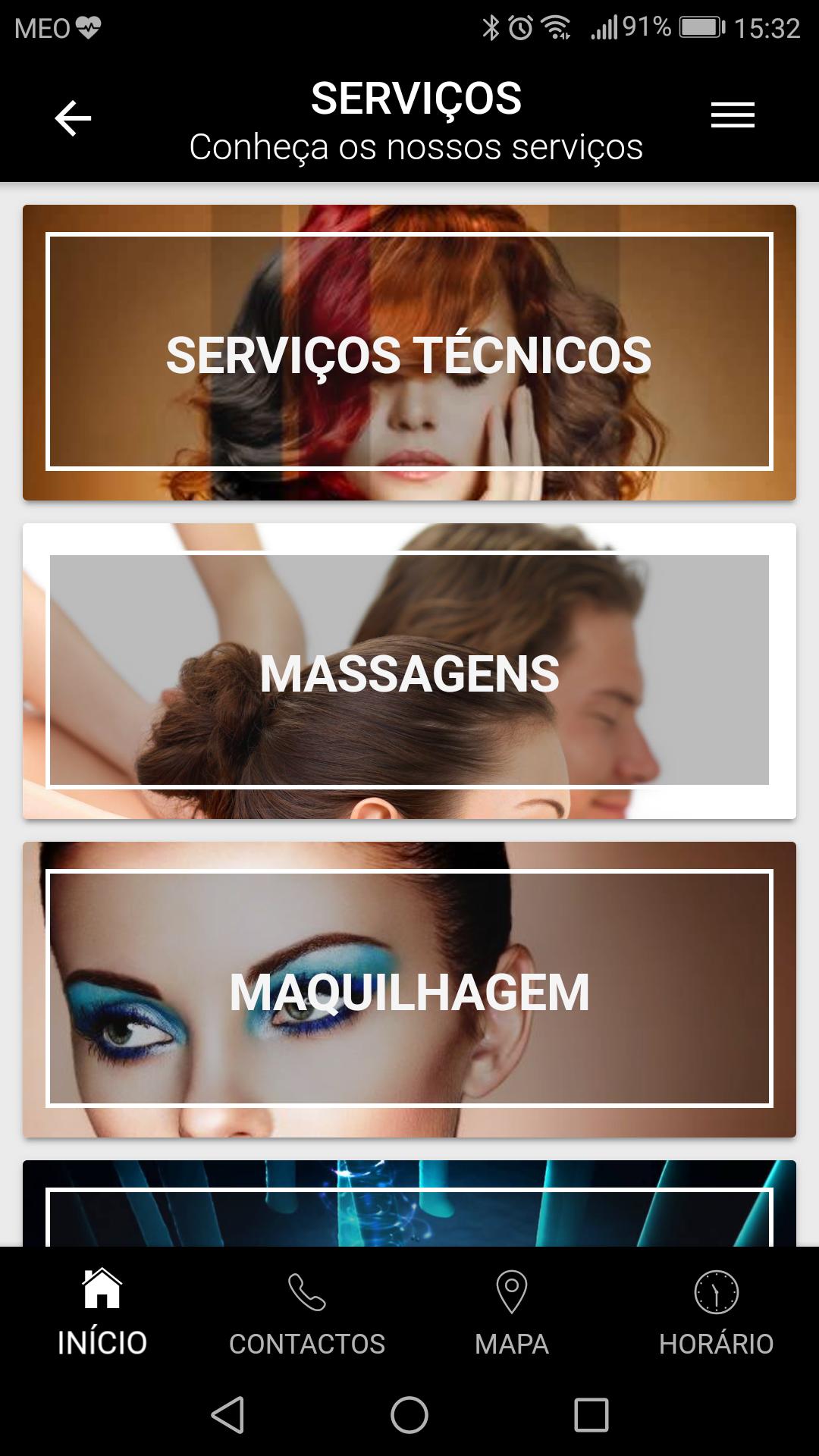Open the Mapa tab
Viewport: 819px width, 1456px height.
pos(512,1313)
